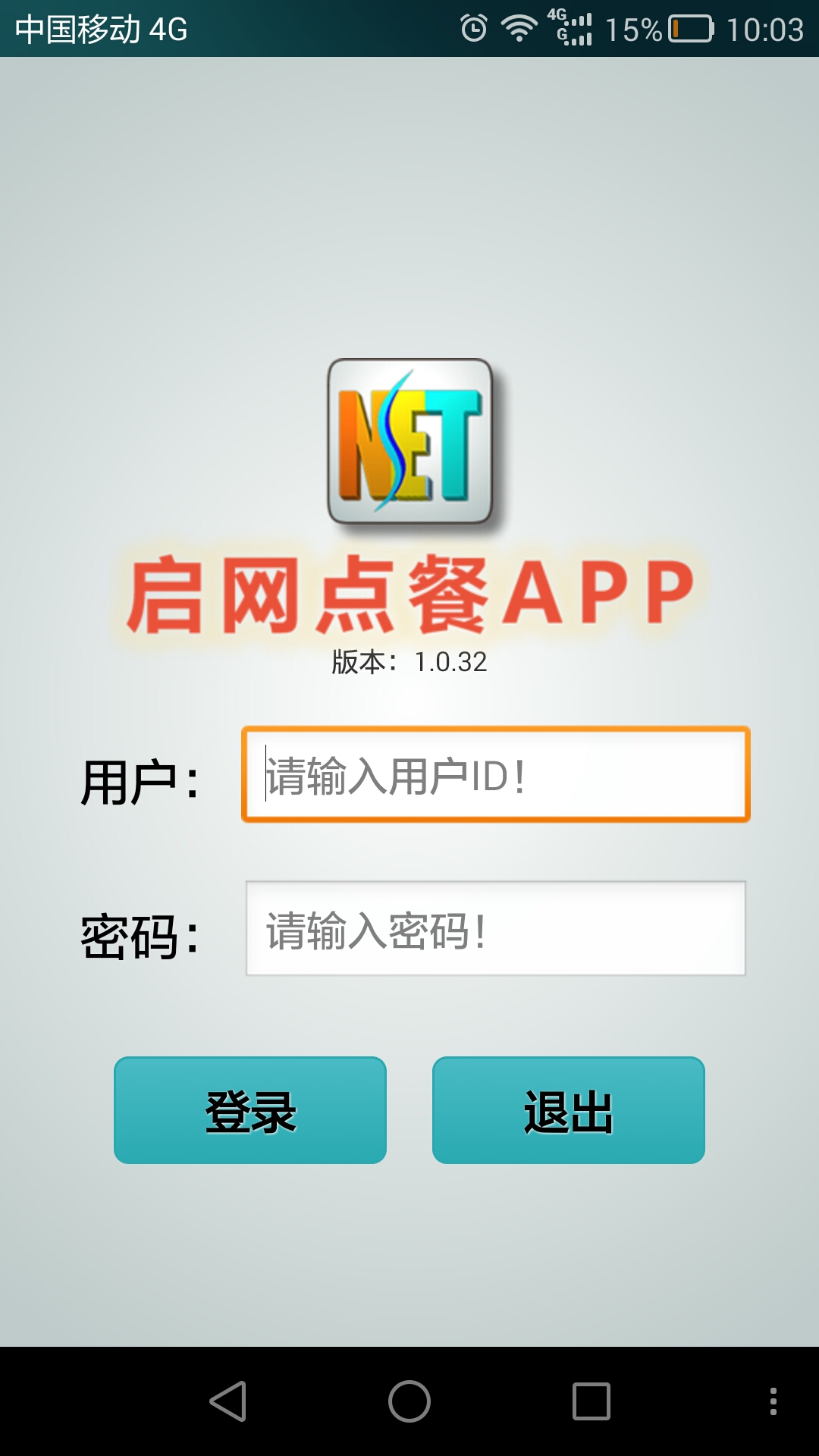
Task: Focus the user ID input field
Action: coord(496,774)
